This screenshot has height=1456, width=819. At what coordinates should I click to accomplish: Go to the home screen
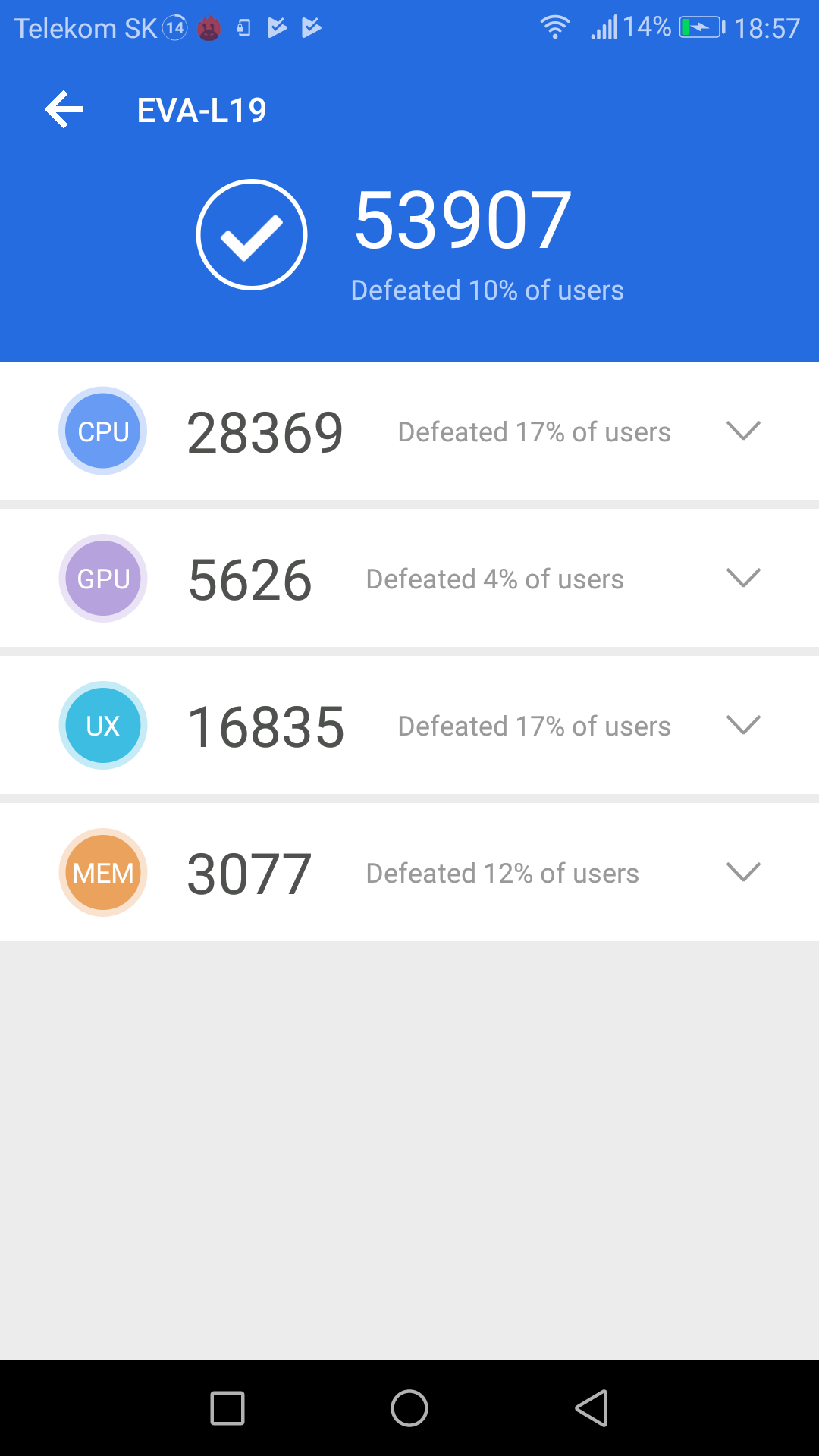click(x=409, y=1408)
